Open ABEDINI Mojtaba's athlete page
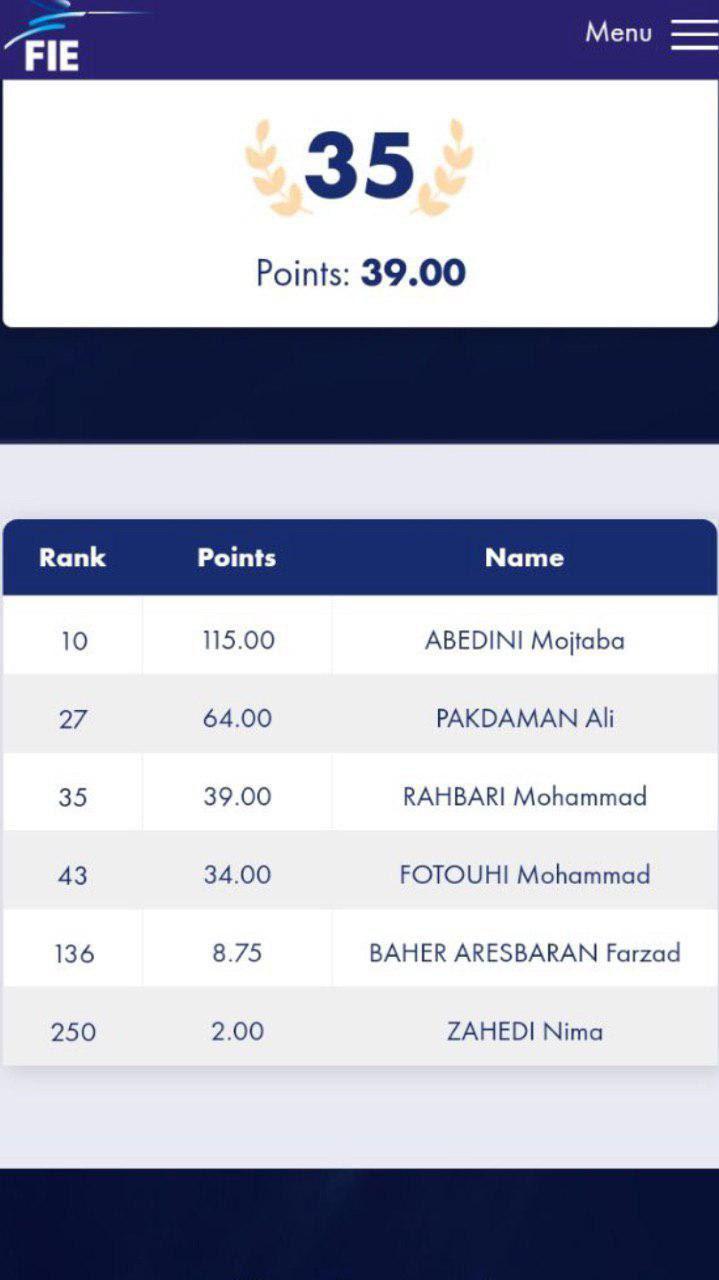Viewport: 719px width, 1280px height. click(x=524, y=640)
